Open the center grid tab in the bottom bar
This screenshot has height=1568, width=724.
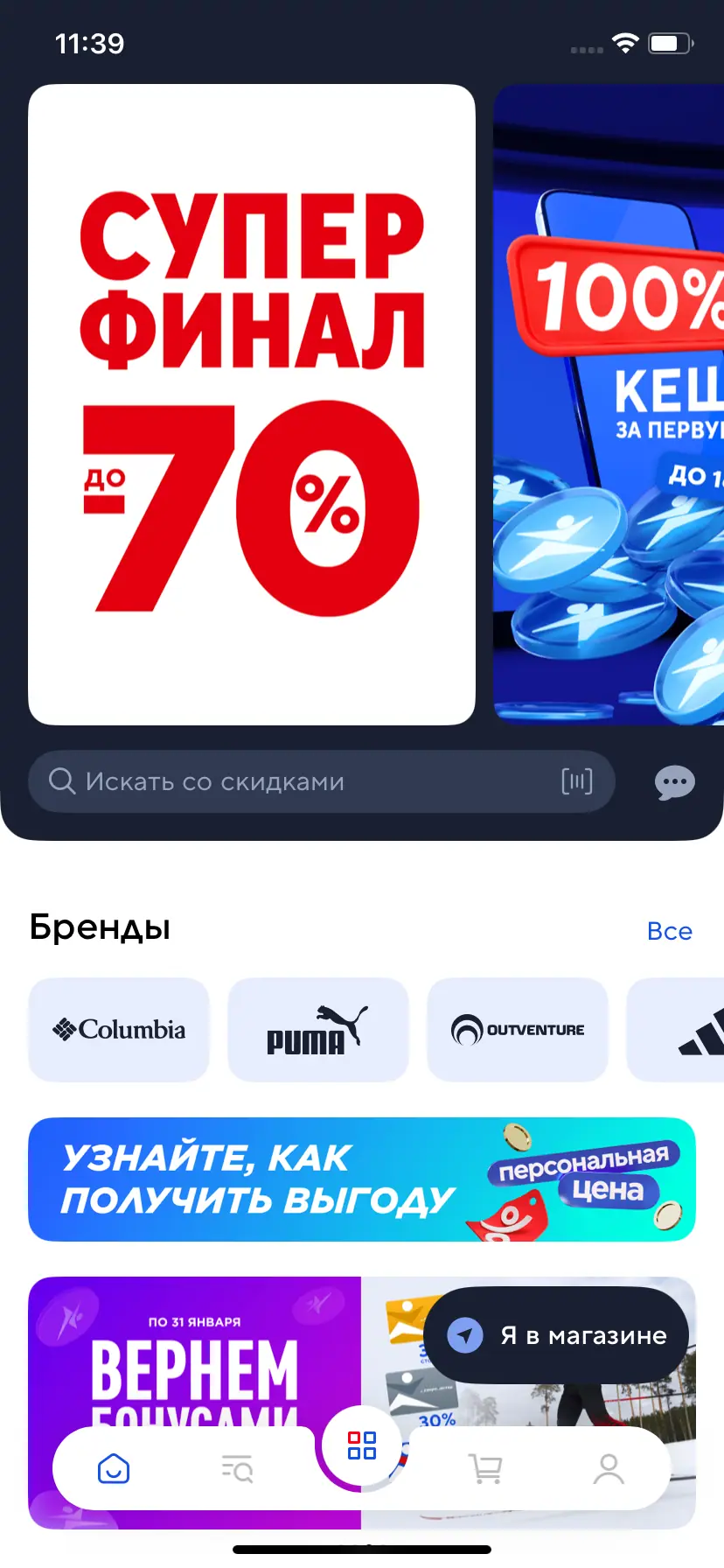(361, 1445)
